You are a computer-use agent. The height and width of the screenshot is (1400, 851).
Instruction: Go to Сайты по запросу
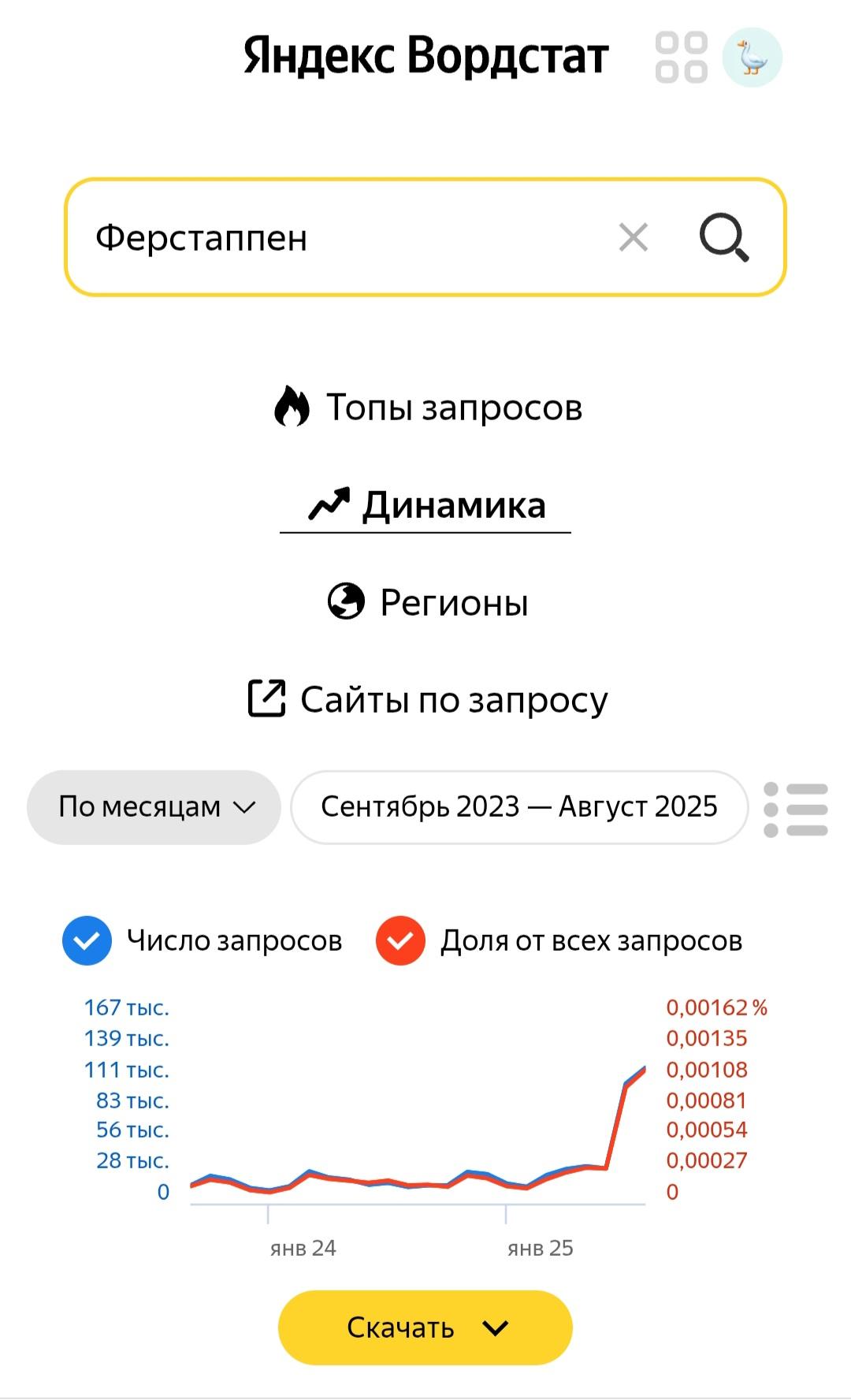[x=427, y=699]
